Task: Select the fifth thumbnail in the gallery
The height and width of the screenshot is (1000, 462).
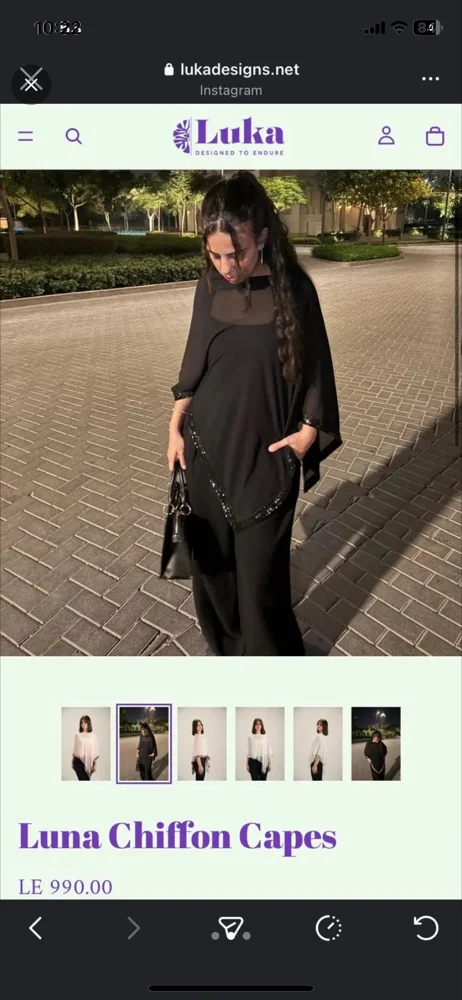Action: [x=318, y=744]
